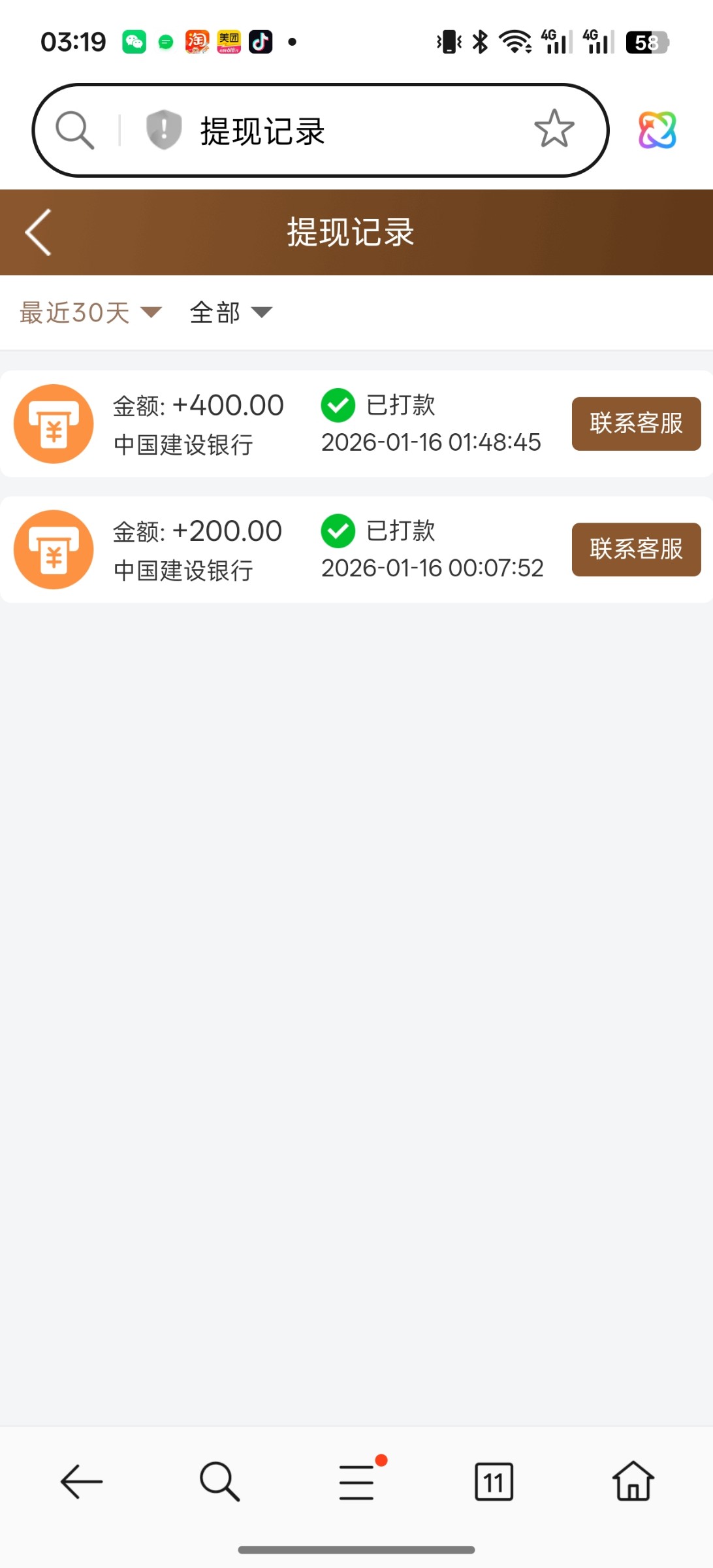The image size is (713, 1568).
Task: Tap the home icon at the bottom
Action: point(633,1481)
